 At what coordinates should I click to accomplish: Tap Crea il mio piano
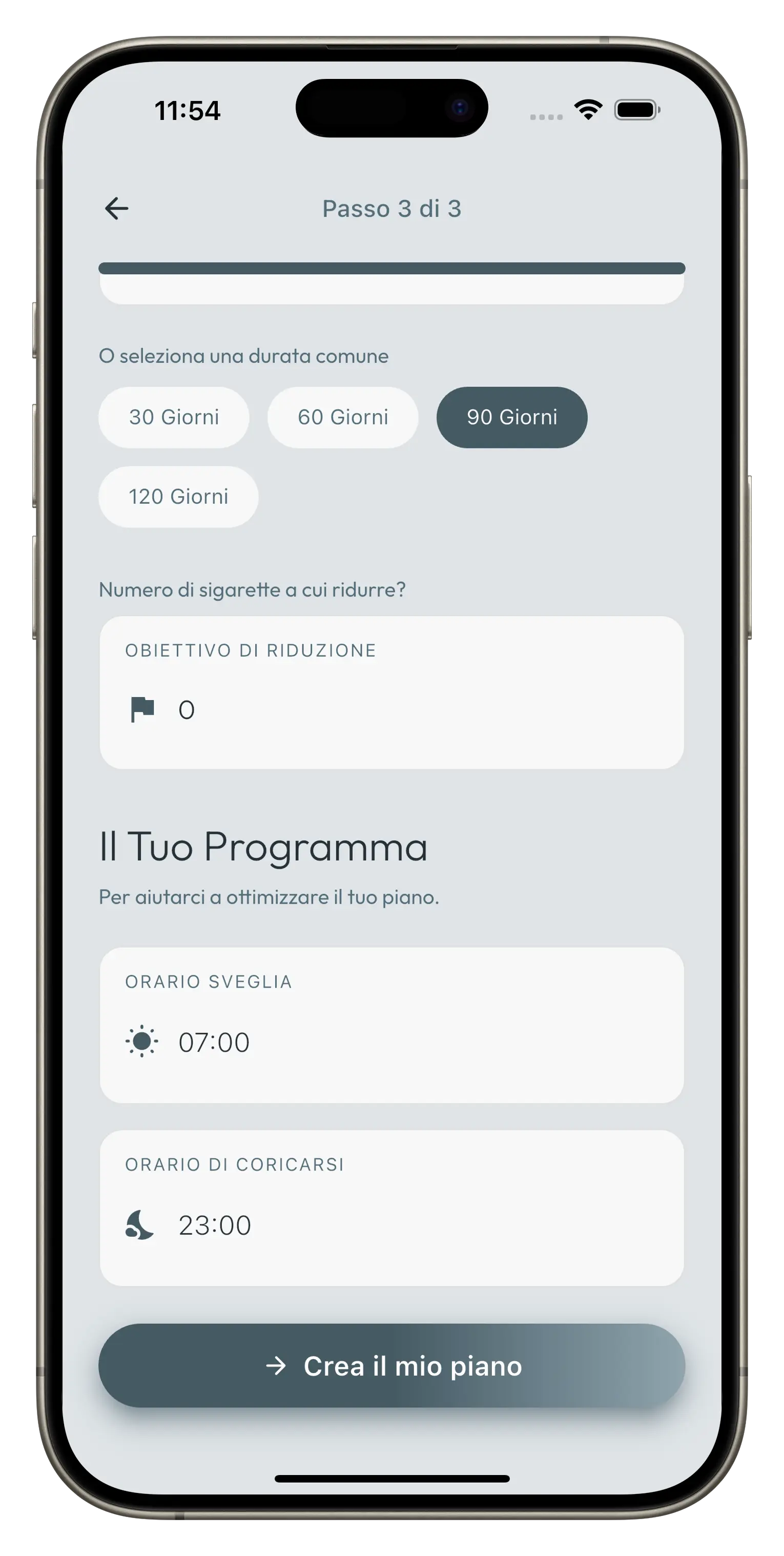[x=391, y=1366]
